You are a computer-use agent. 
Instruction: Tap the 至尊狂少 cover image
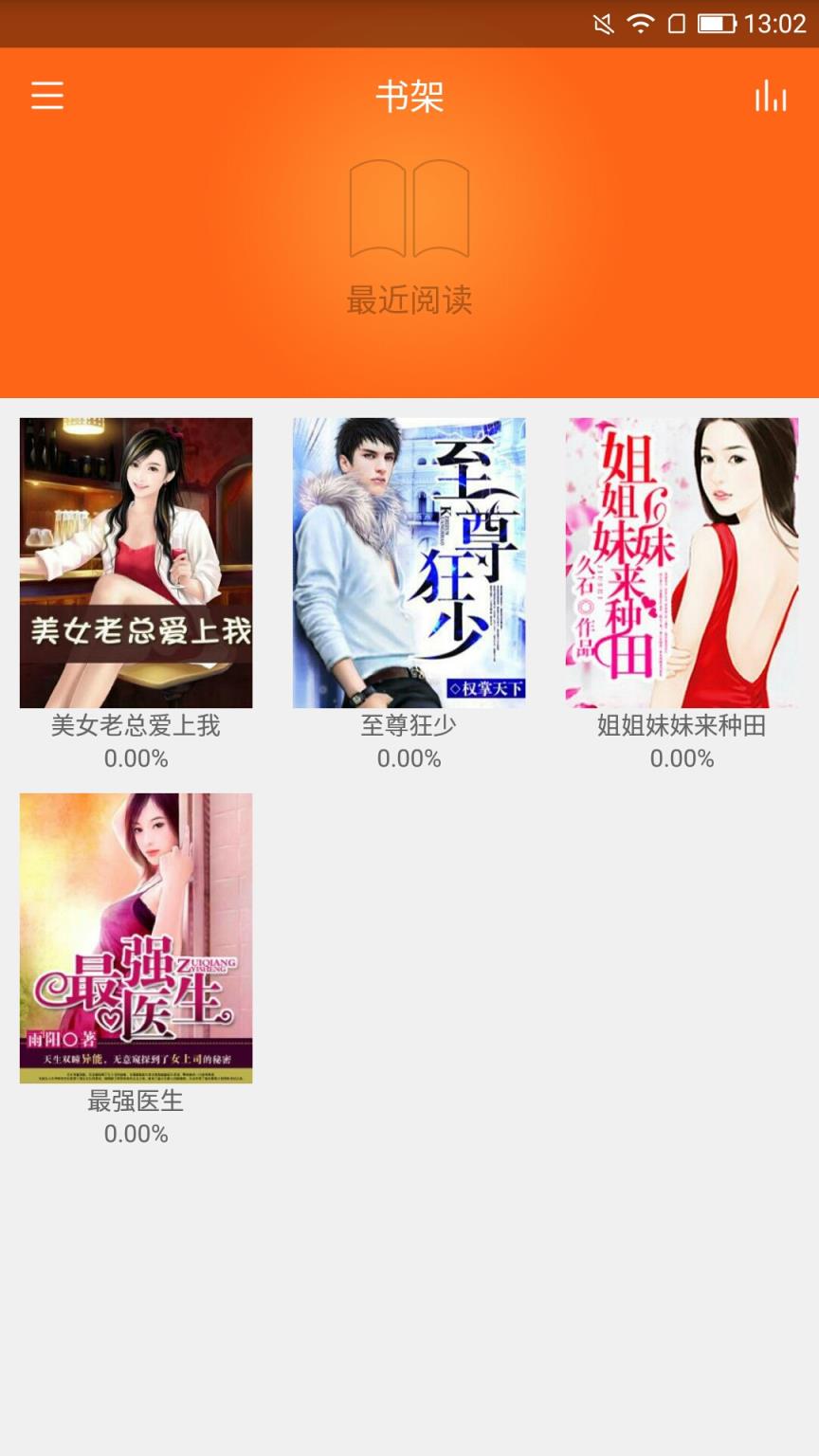tap(409, 562)
